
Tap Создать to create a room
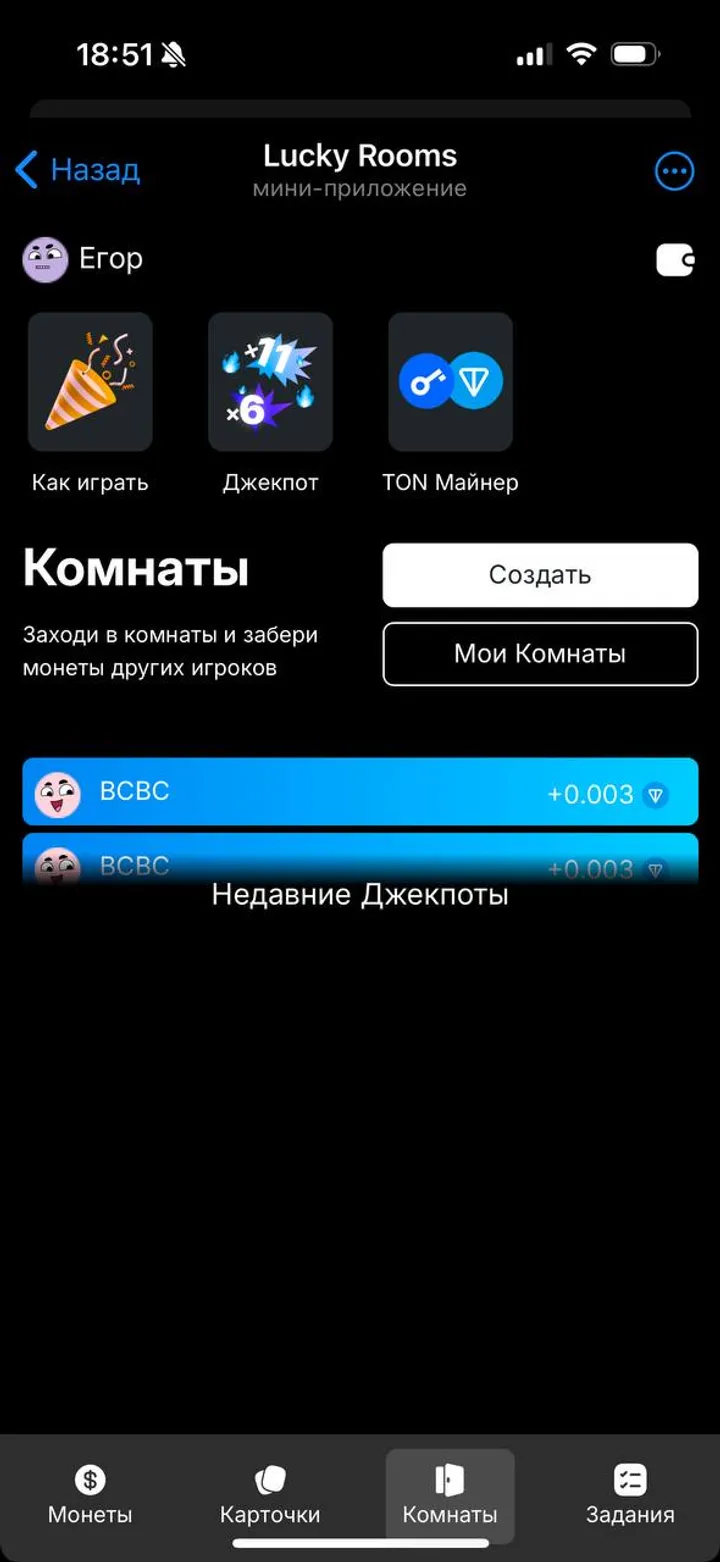540,575
